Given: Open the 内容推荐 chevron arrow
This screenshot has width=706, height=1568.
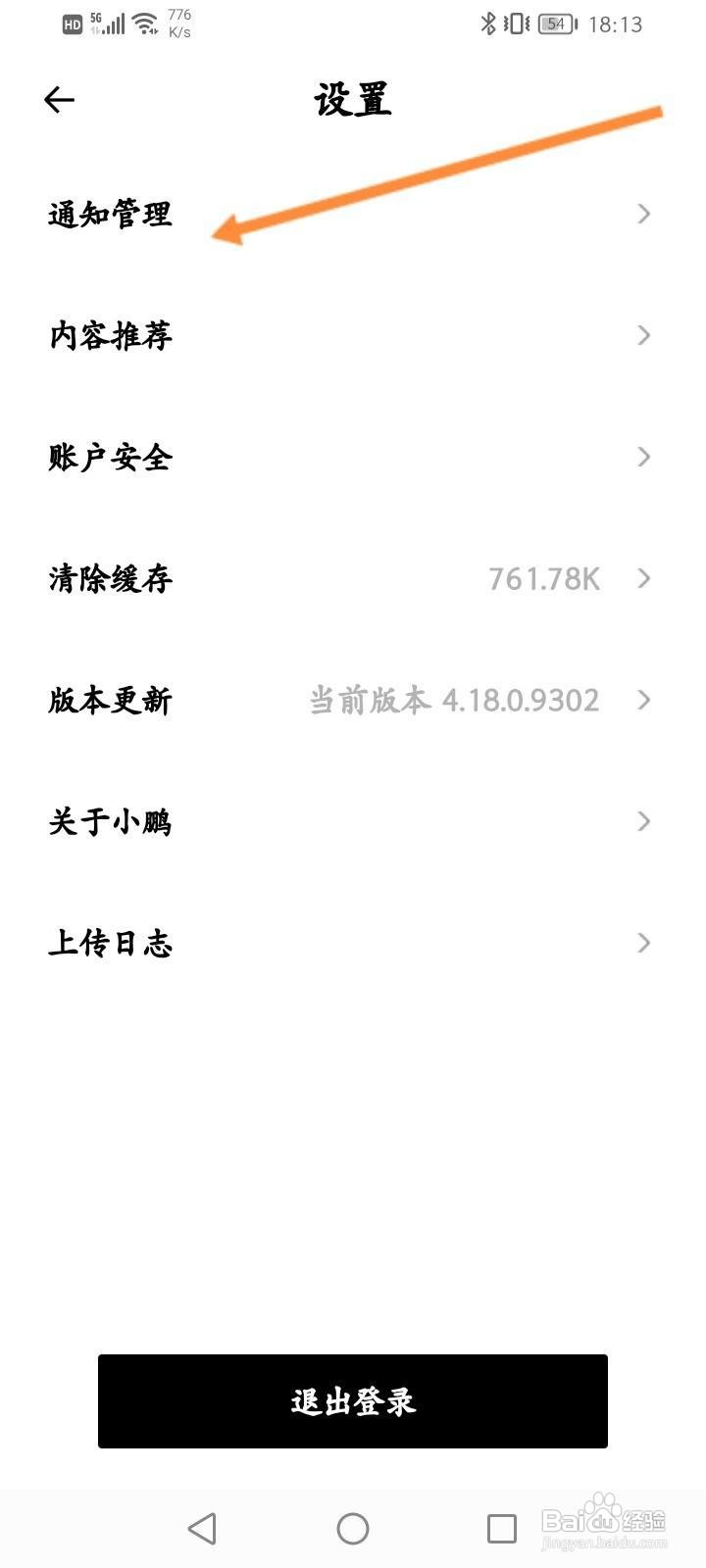Looking at the screenshot, I should (x=644, y=336).
